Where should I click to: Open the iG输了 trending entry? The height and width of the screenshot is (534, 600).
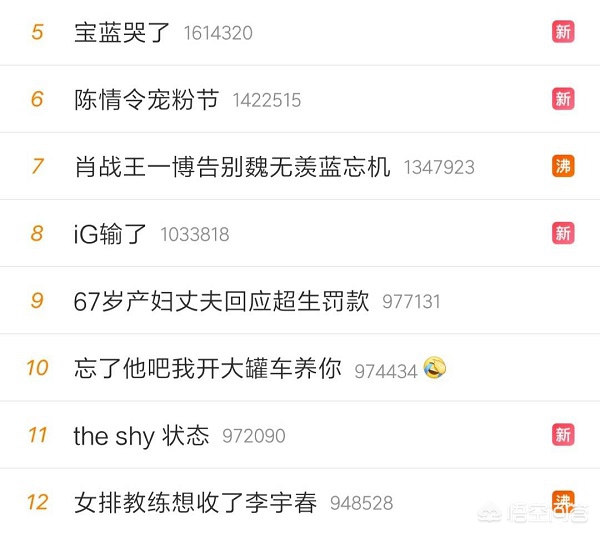(x=110, y=234)
